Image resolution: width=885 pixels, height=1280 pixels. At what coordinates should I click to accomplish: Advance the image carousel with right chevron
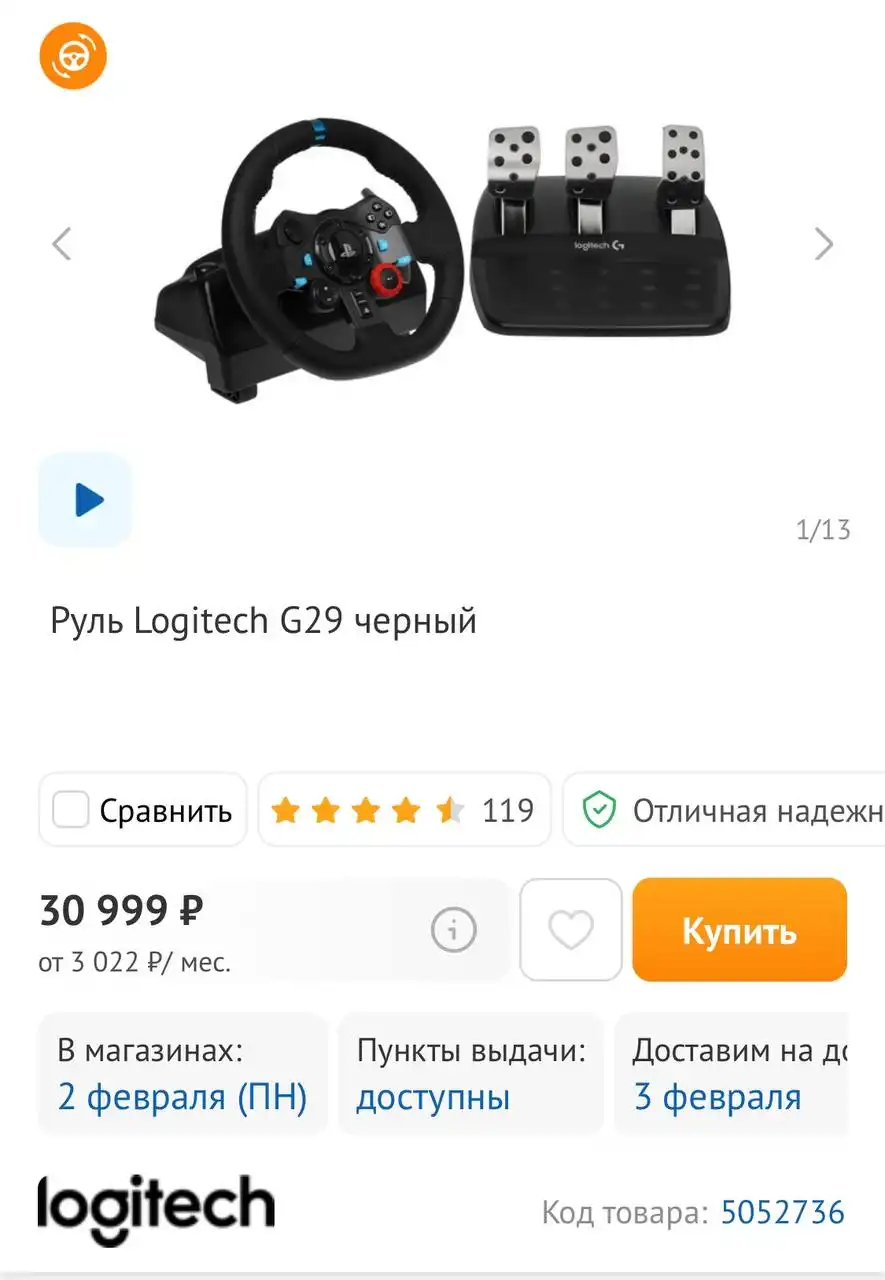click(824, 243)
